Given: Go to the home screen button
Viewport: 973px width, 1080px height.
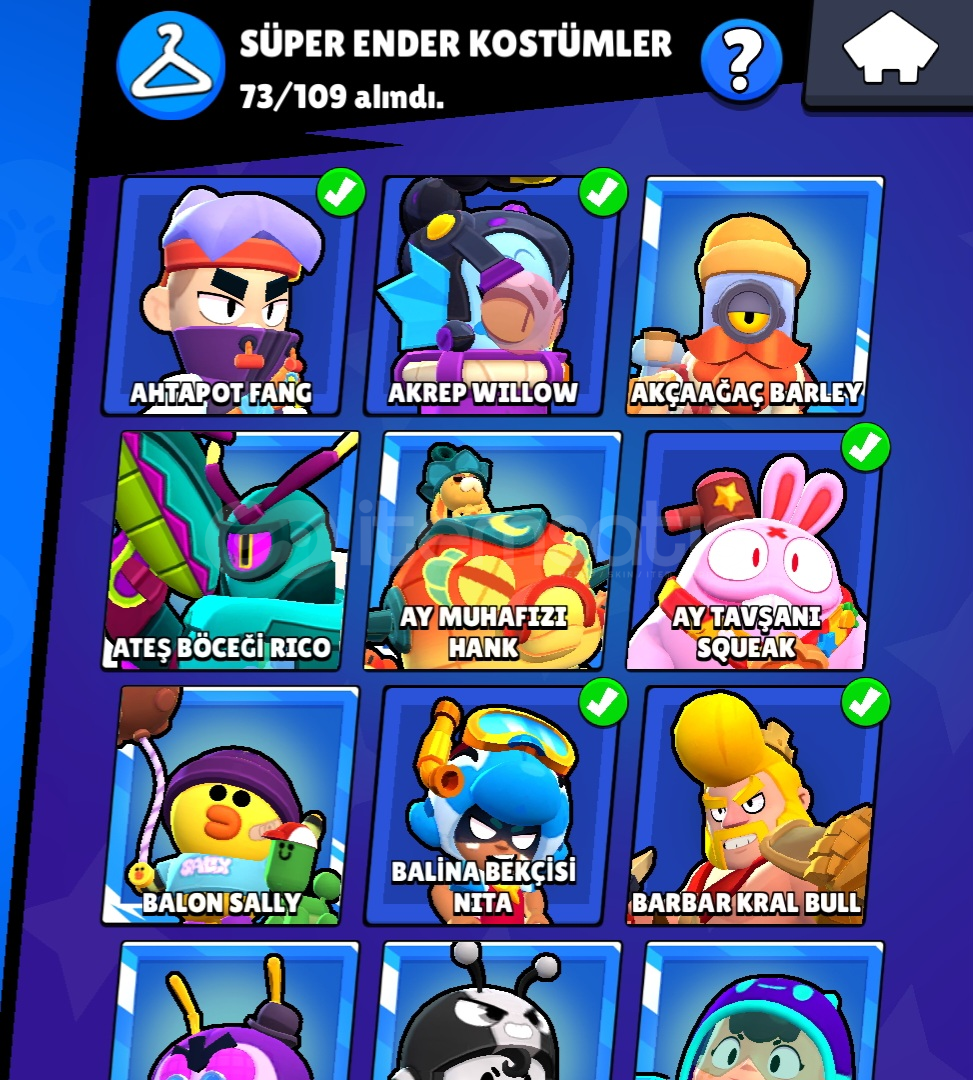Looking at the screenshot, I should click(890, 50).
